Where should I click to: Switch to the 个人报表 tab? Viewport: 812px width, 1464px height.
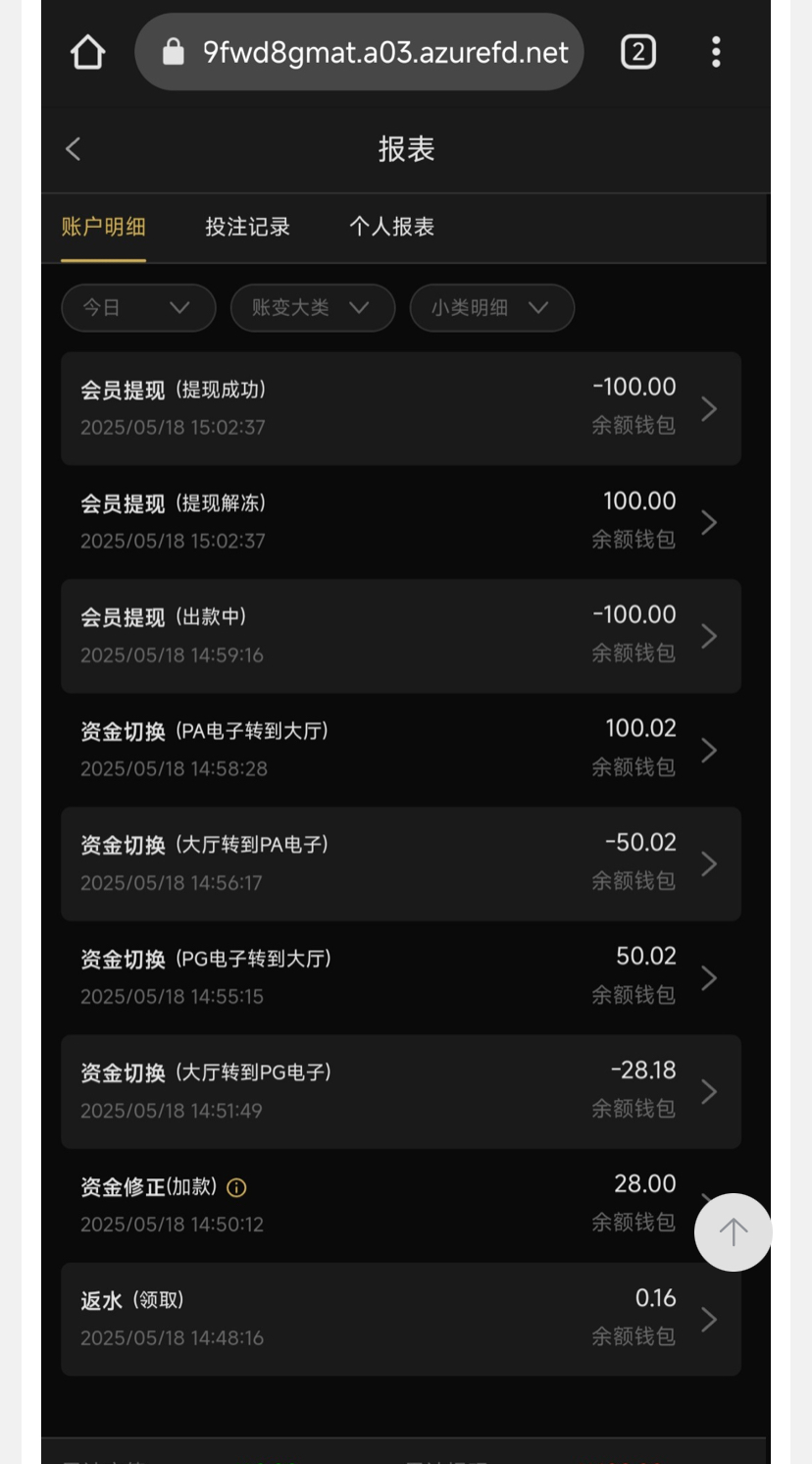coord(390,227)
